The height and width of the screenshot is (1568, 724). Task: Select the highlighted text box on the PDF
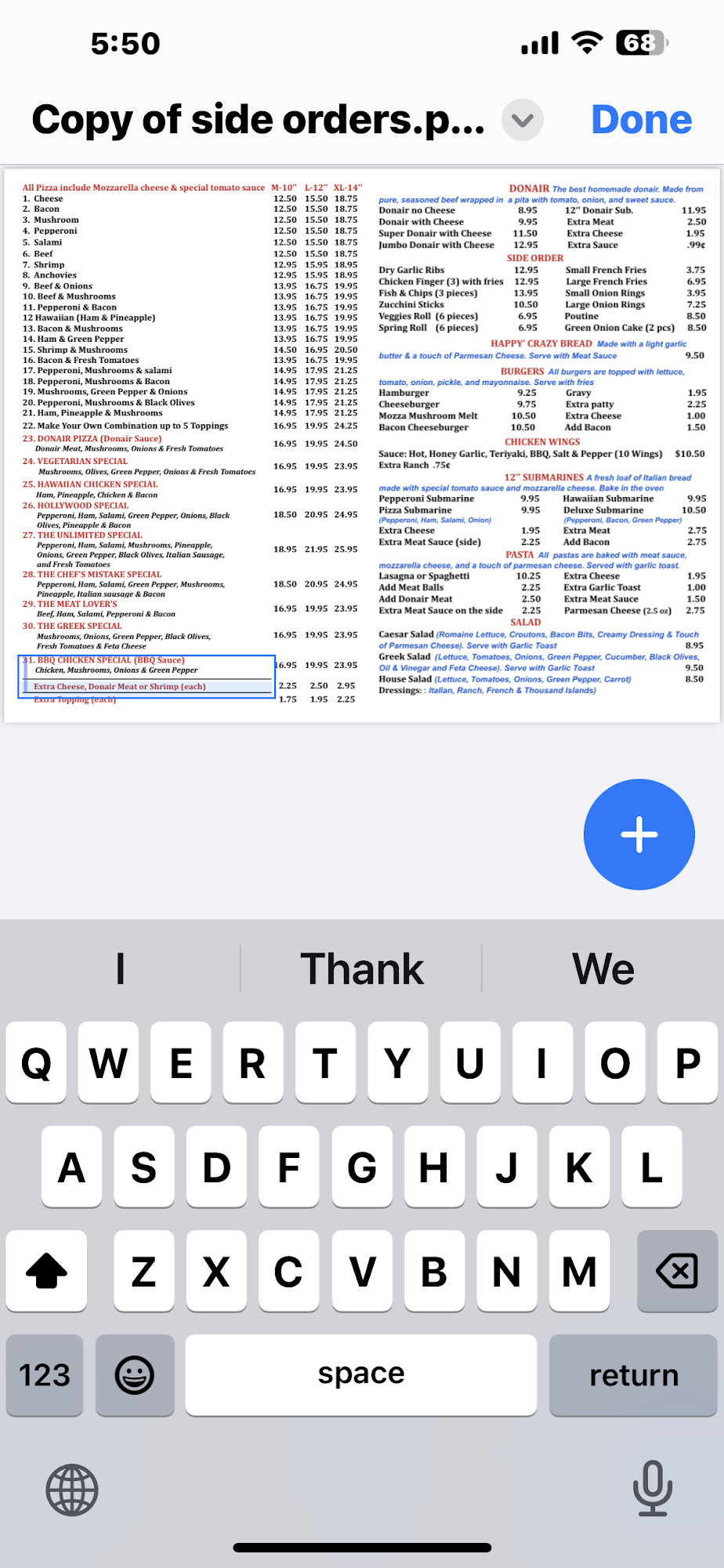[147, 676]
